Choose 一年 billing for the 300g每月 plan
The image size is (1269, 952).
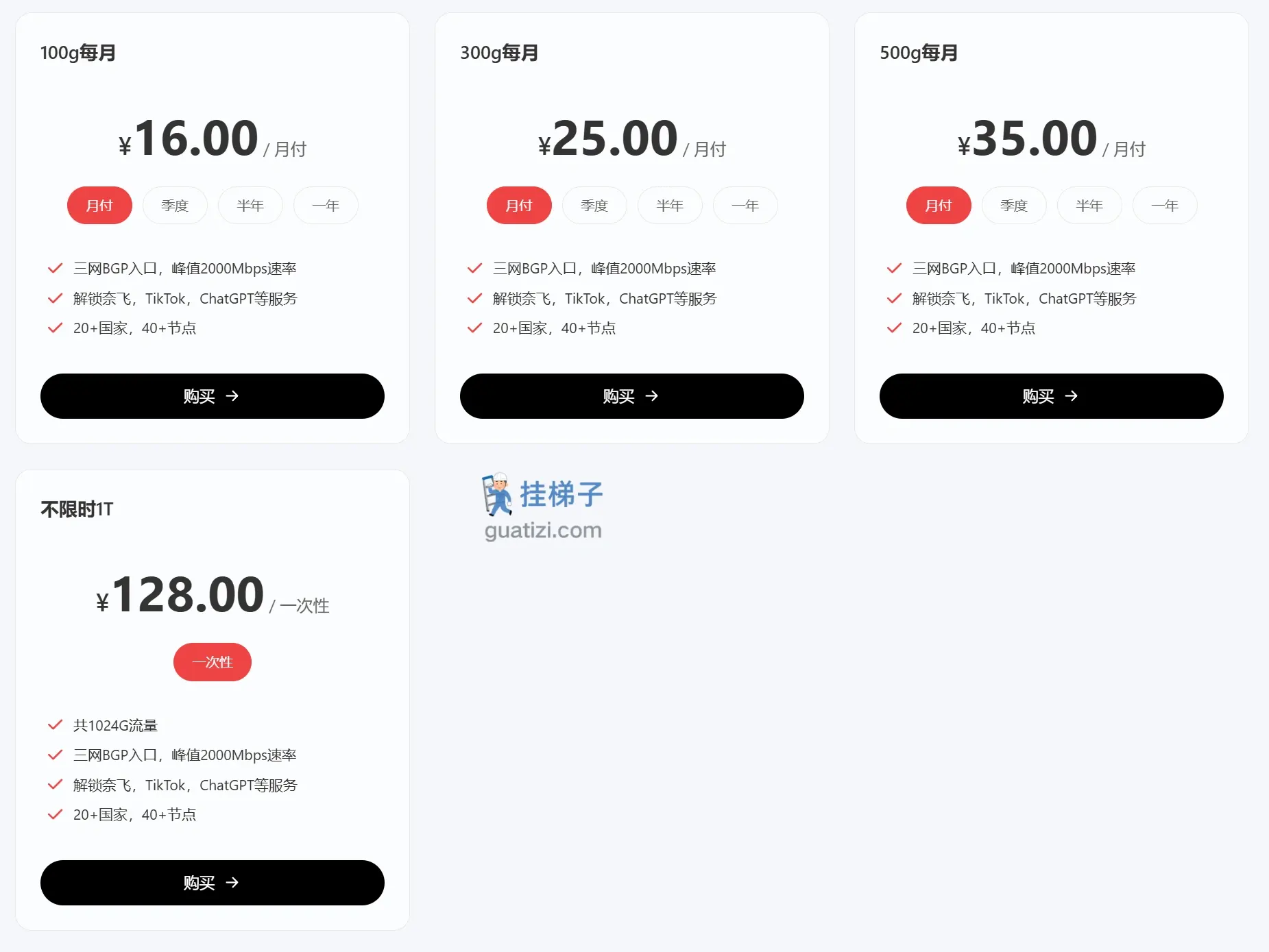(x=745, y=206)
